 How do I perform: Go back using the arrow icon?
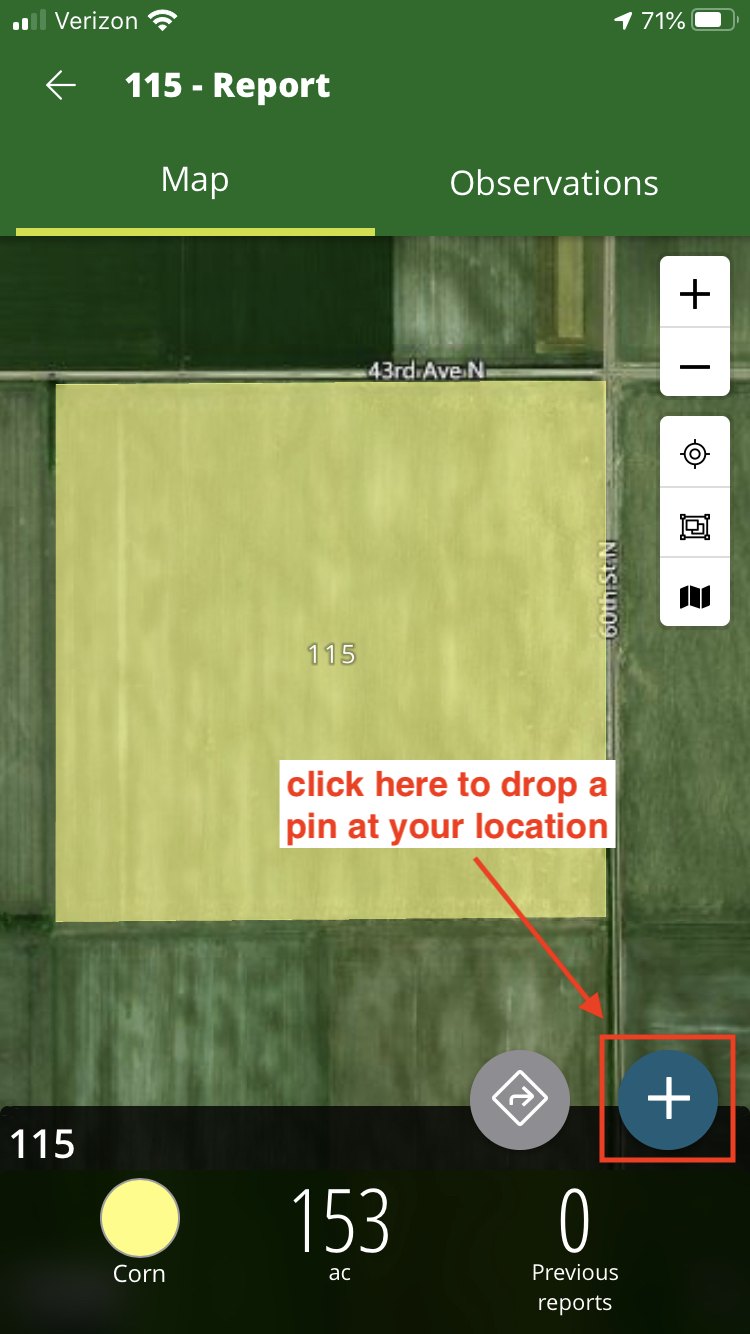point(61,86)
